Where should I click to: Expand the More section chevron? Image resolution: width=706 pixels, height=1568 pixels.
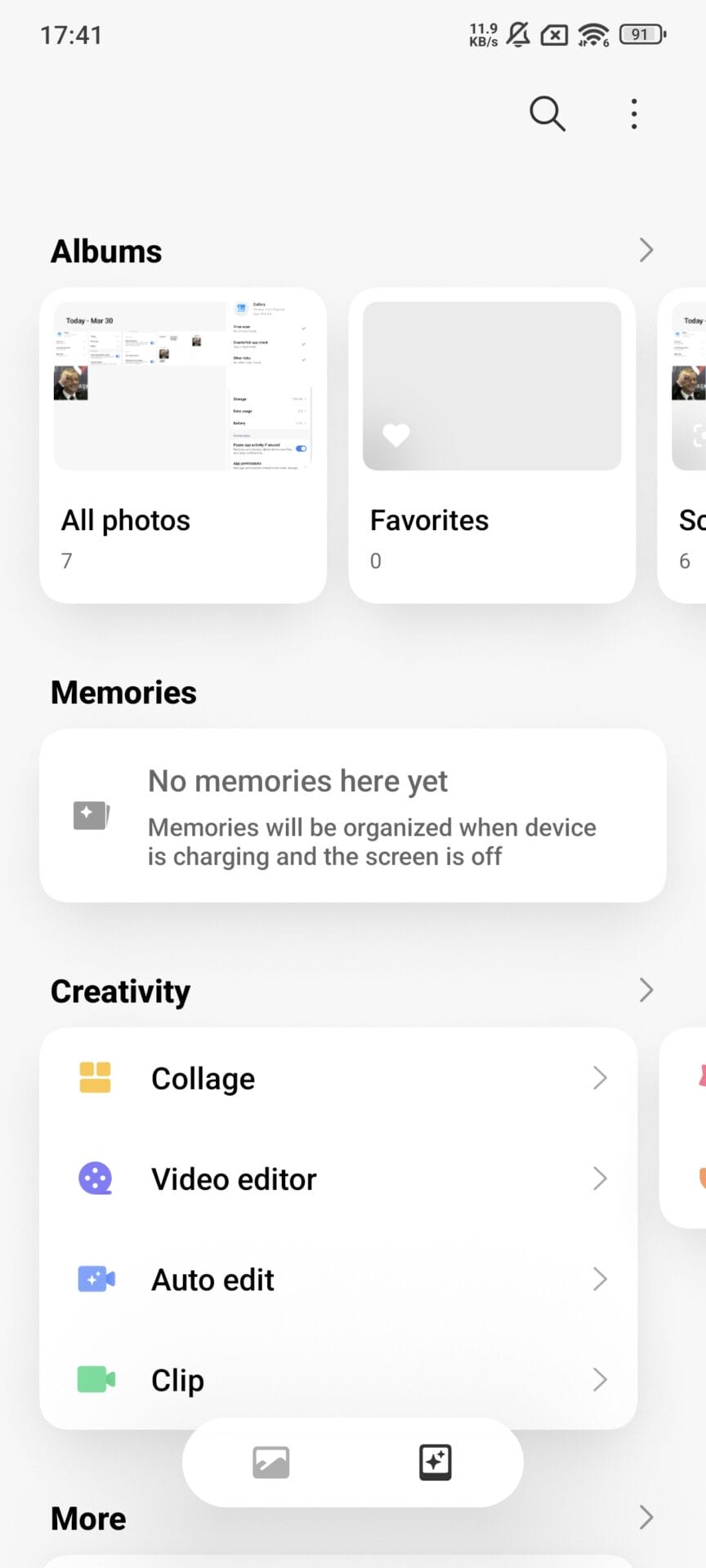tap(646, 1517)
